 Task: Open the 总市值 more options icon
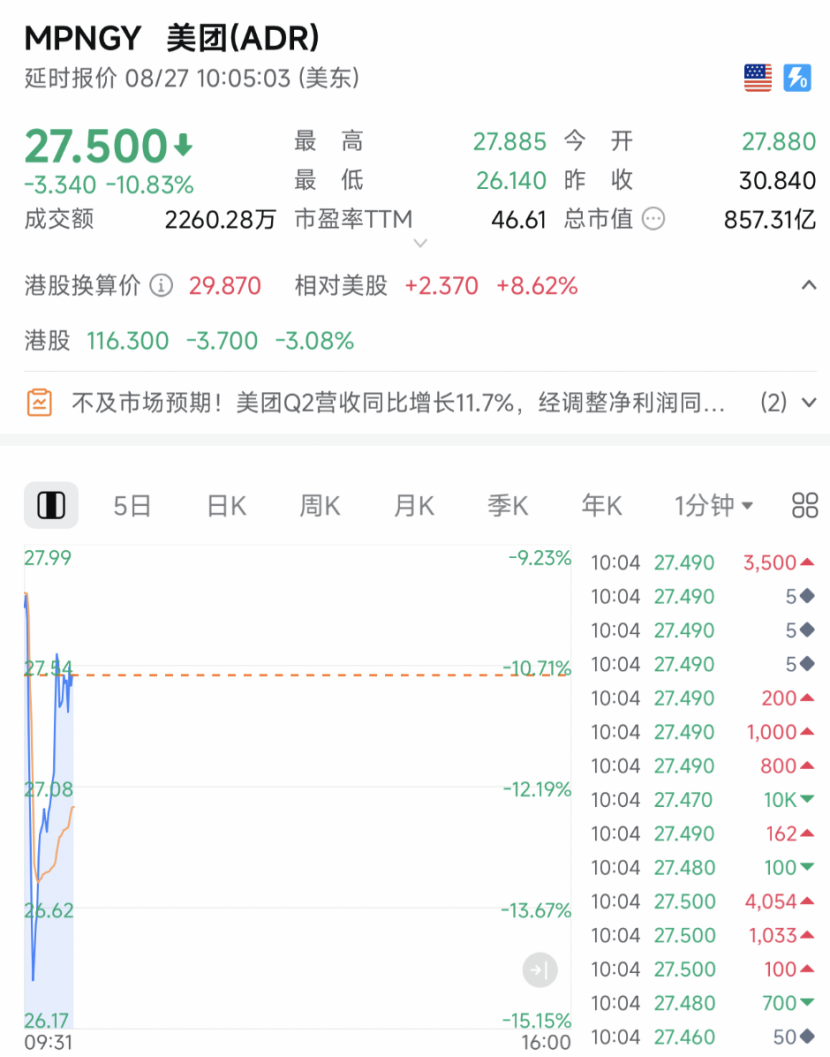click(x=653, y=219)
